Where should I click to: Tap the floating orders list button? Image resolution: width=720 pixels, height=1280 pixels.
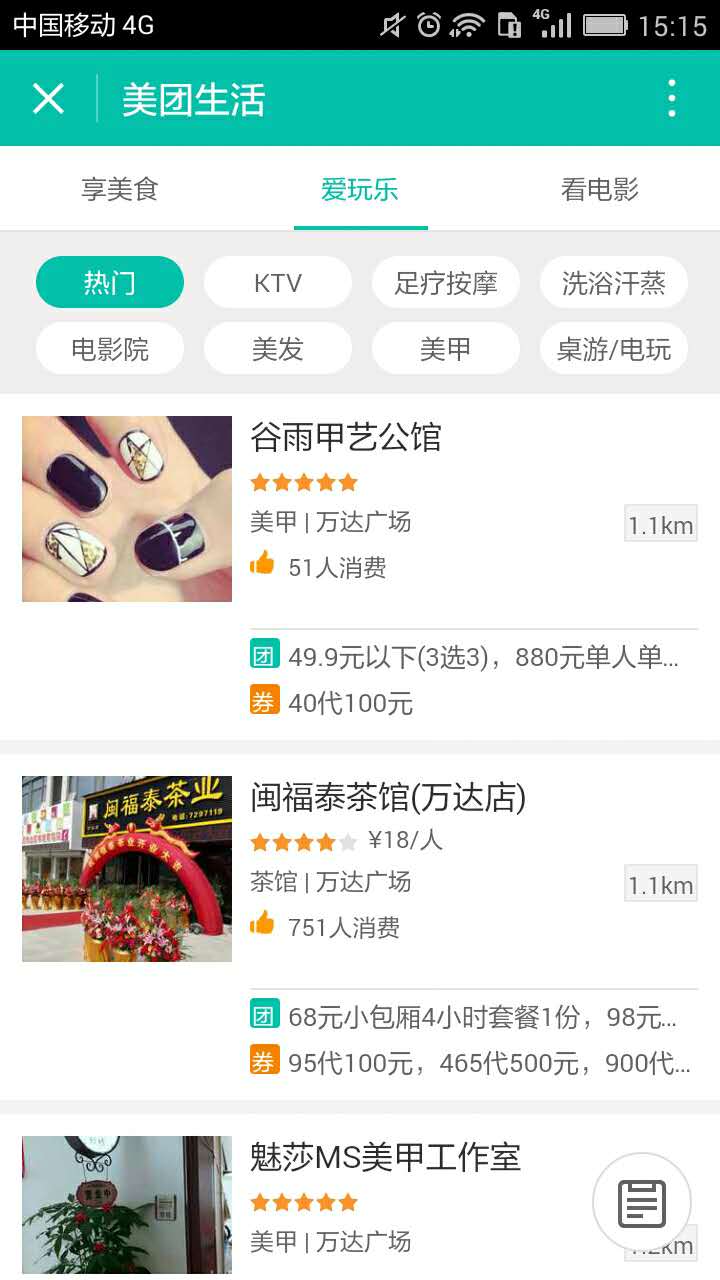click(642, 1202)
